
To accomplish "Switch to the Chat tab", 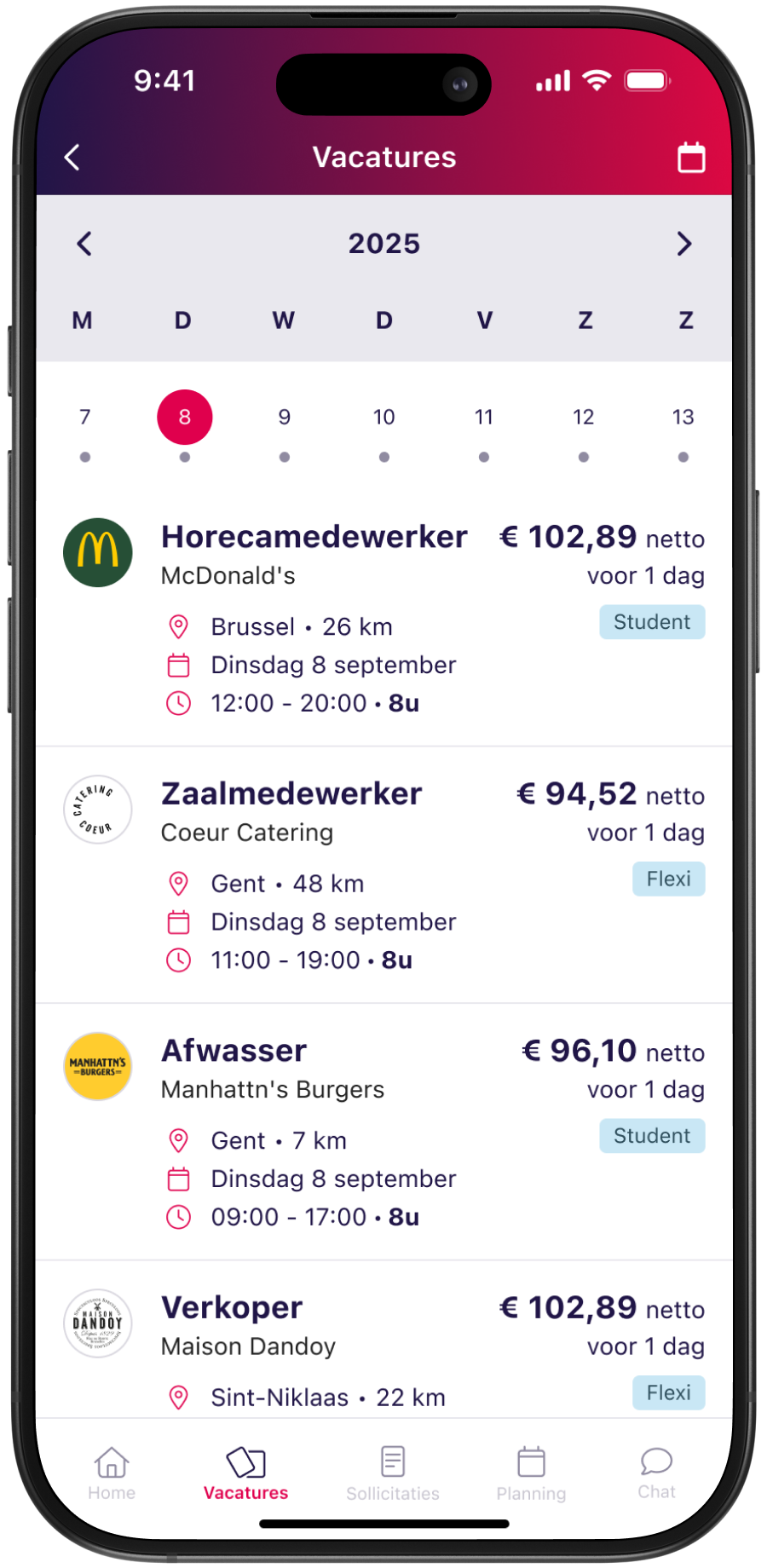I will coord(656,1474).
